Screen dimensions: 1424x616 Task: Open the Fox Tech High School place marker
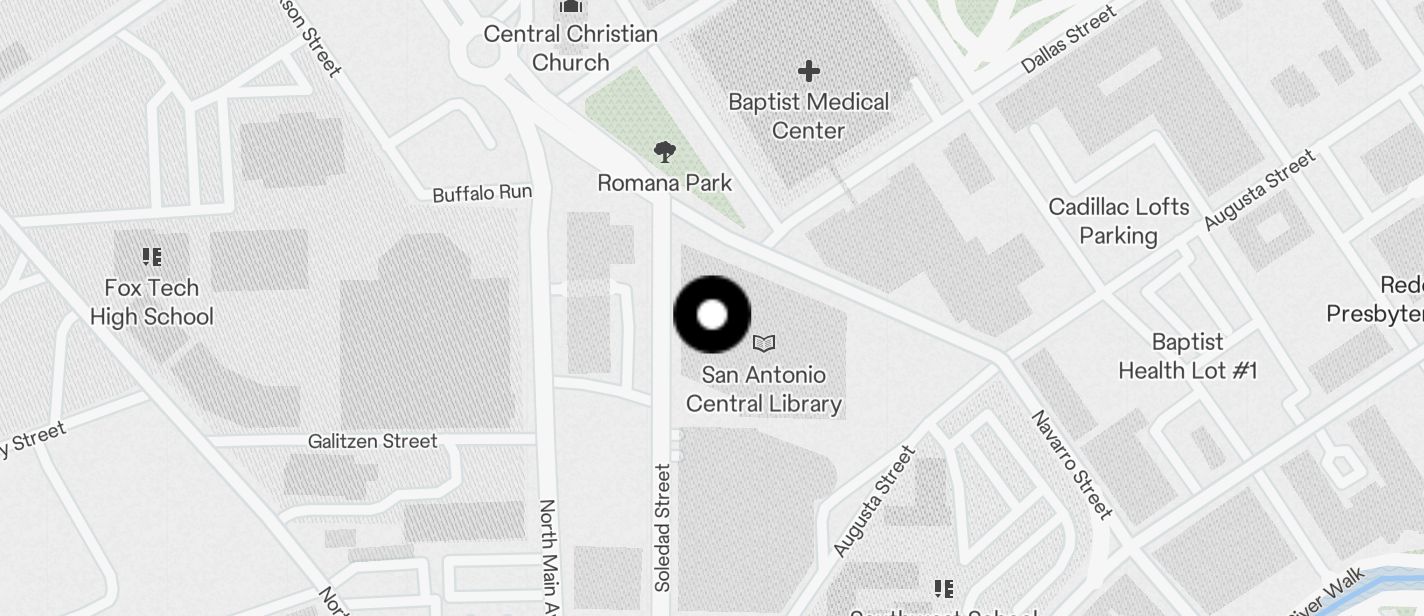point(152,258)
